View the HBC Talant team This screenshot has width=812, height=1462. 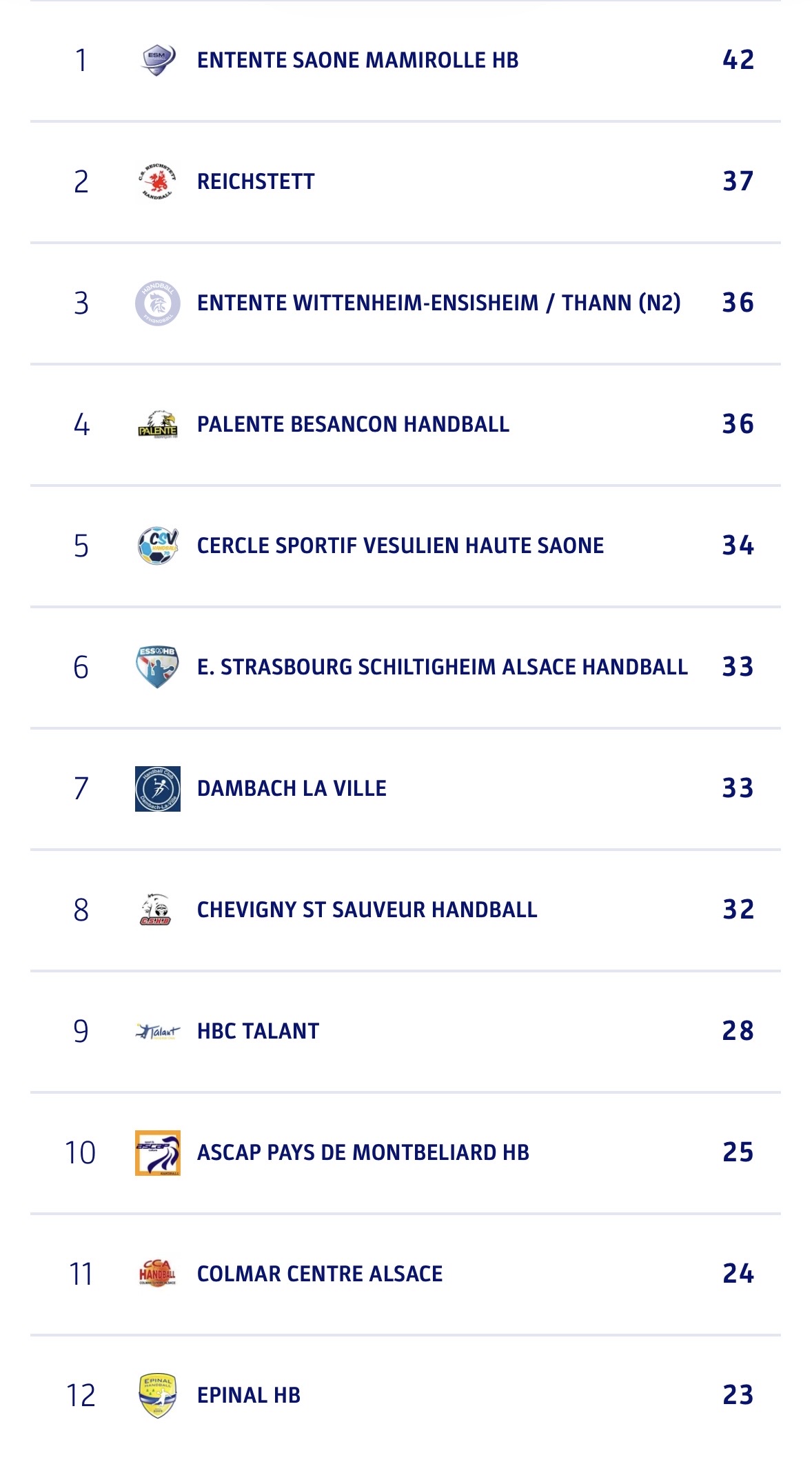(258, 1032)
